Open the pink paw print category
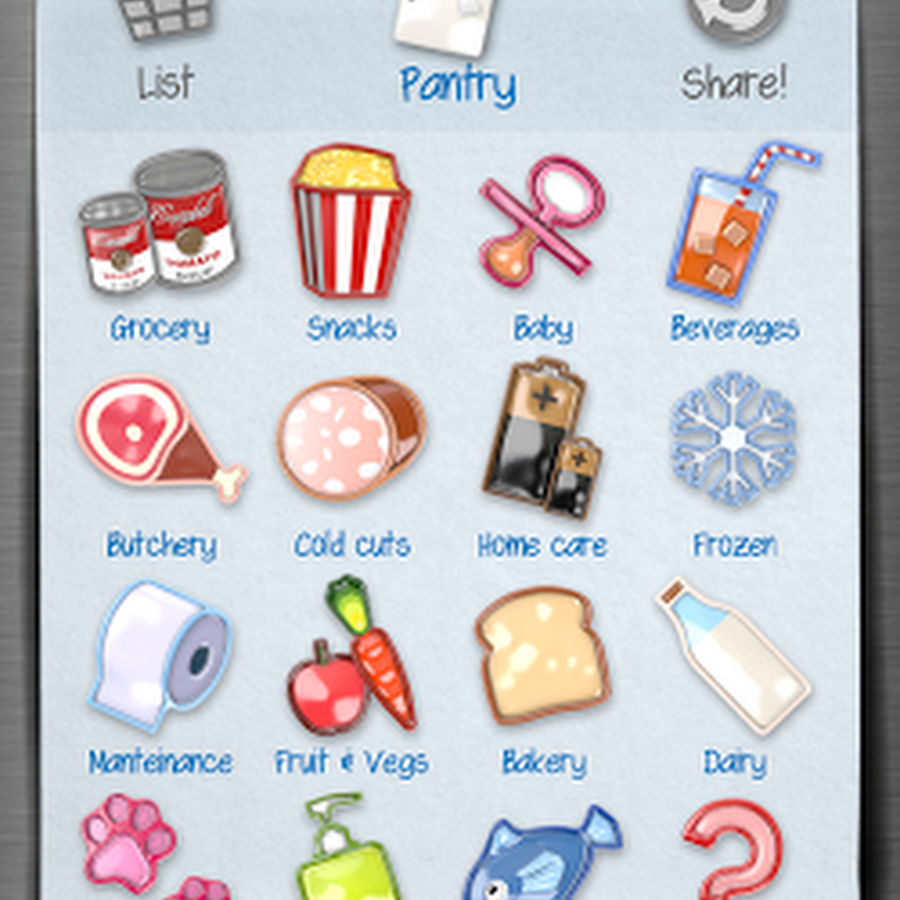Image resolution: width=900 pixels, height=900 pixels. click(x=155, y=848)
